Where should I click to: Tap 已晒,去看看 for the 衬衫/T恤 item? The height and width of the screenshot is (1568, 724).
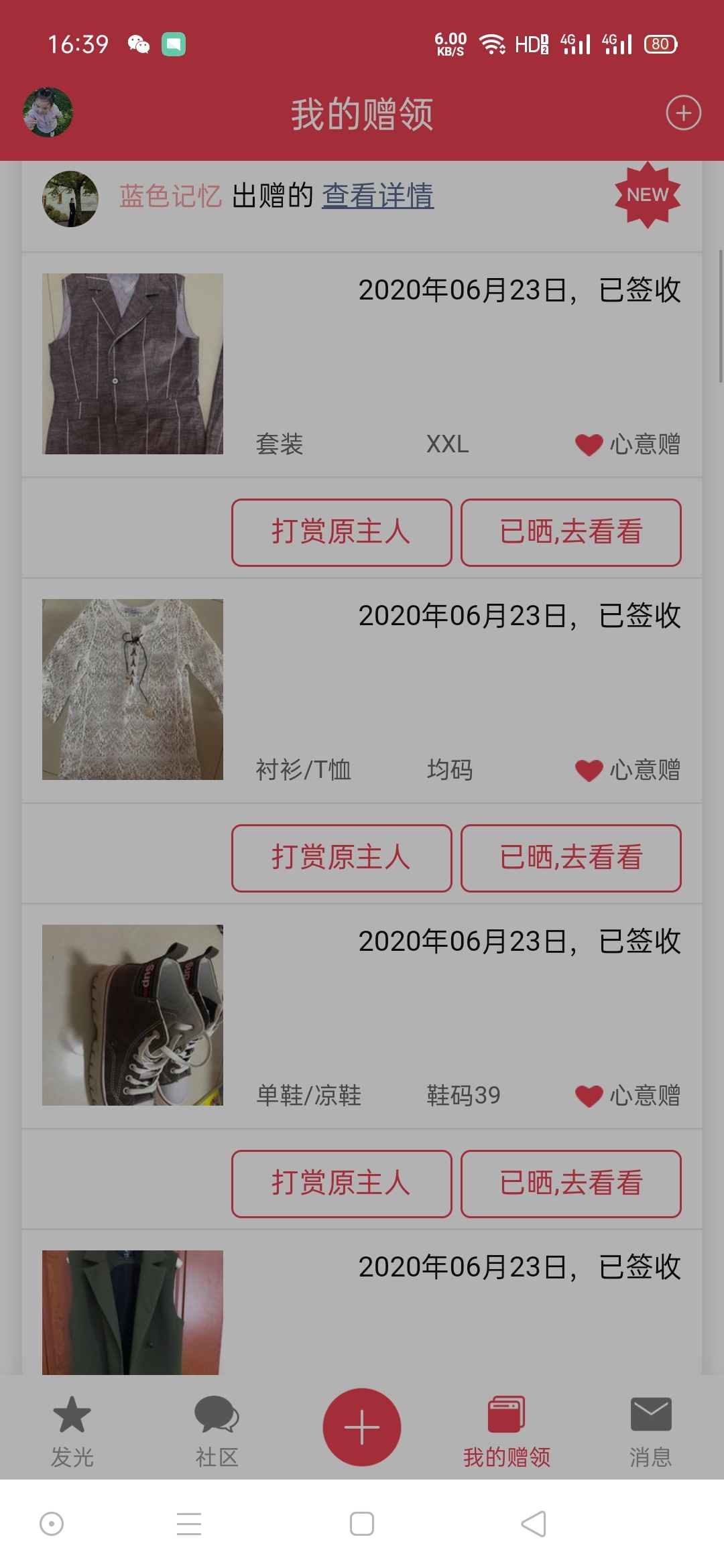click(571, 858)
